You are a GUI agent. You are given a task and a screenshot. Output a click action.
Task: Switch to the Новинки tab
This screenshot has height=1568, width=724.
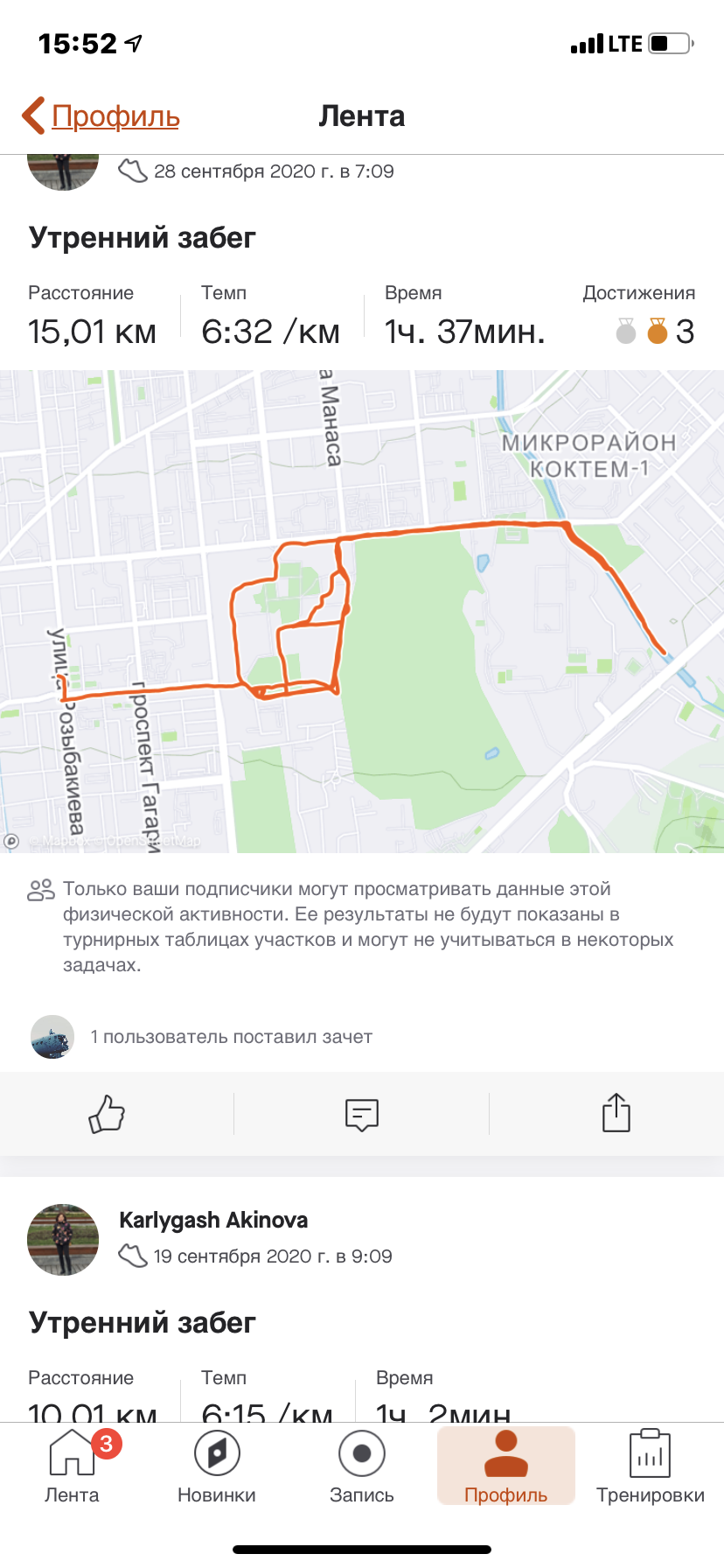[217, 1466]
